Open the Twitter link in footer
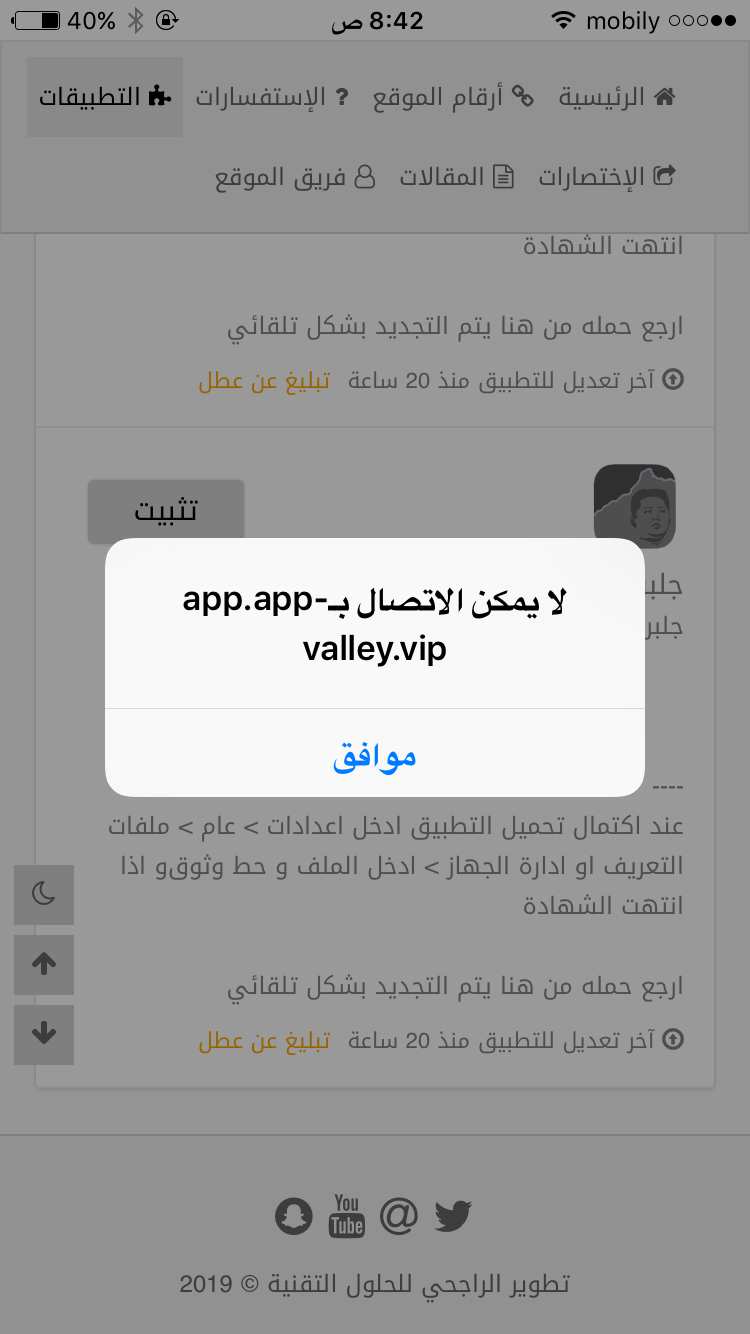 point(453,1216)
